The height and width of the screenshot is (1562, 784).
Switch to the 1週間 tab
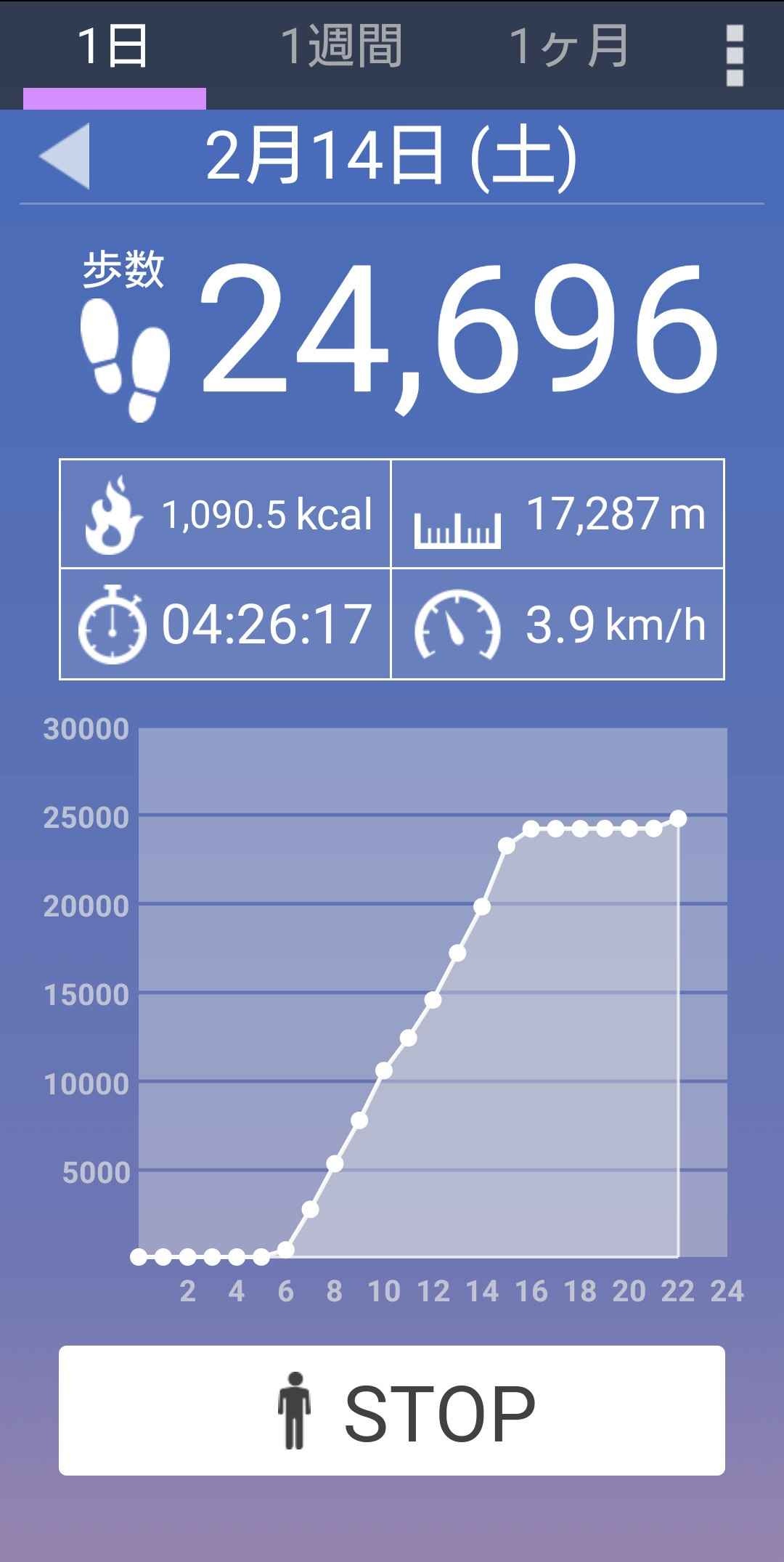(341, 48)
